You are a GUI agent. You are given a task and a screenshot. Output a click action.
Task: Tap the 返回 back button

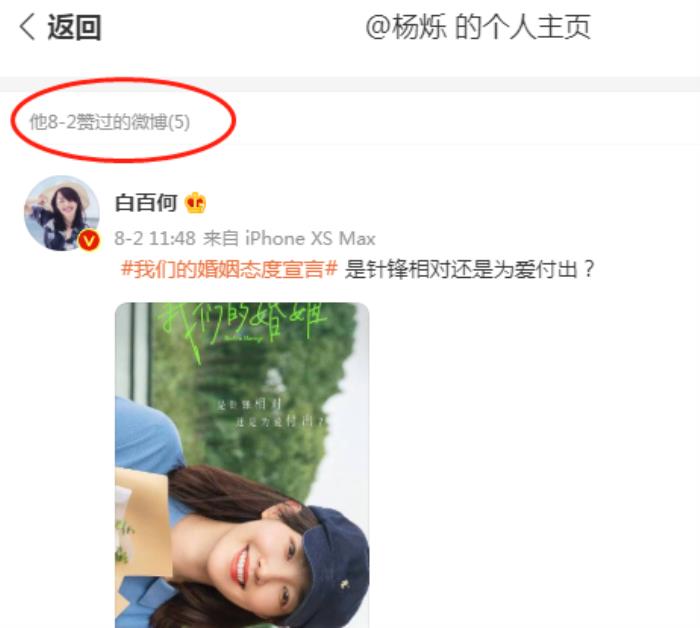pyautogui.click(x=60, y=28)
